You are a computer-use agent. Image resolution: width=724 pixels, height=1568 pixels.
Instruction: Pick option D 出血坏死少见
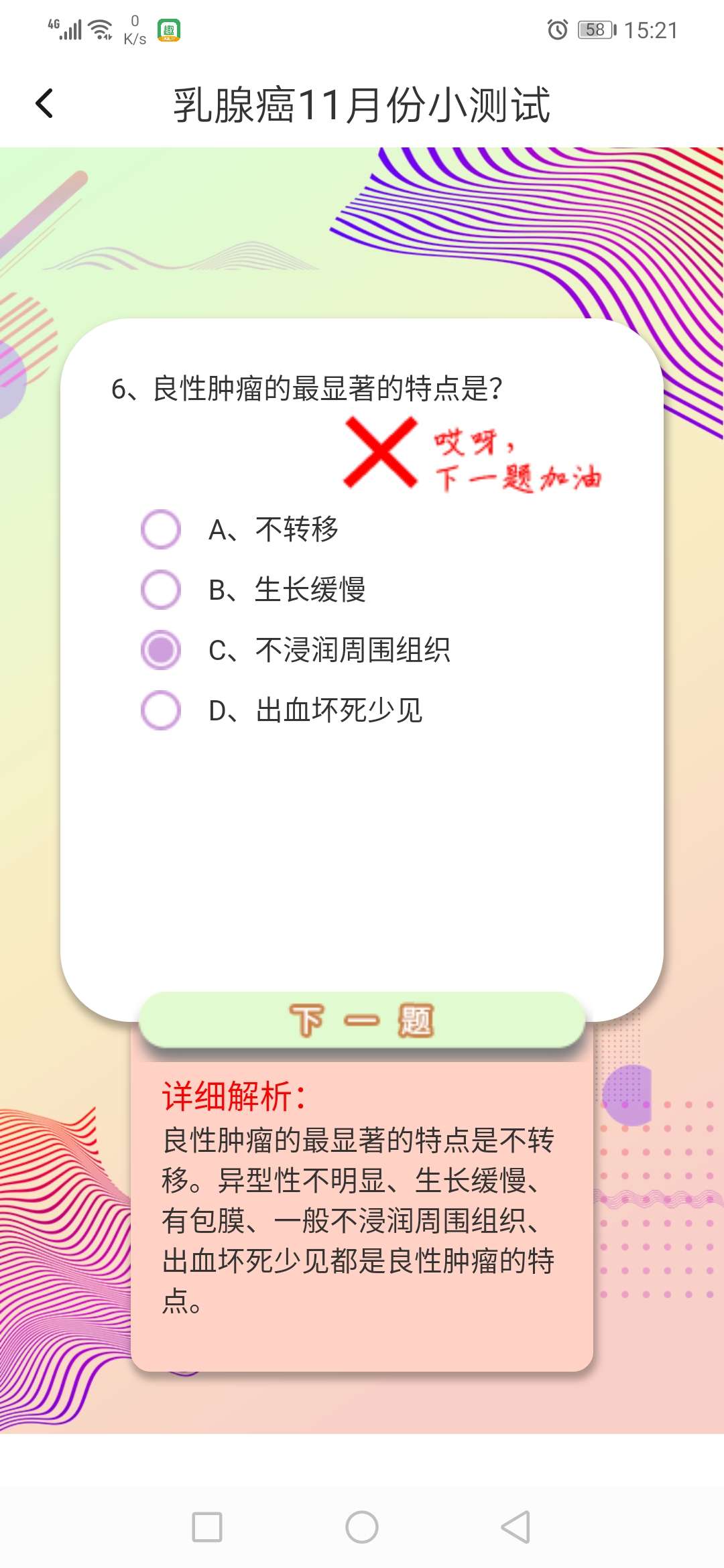pos(161,710)
